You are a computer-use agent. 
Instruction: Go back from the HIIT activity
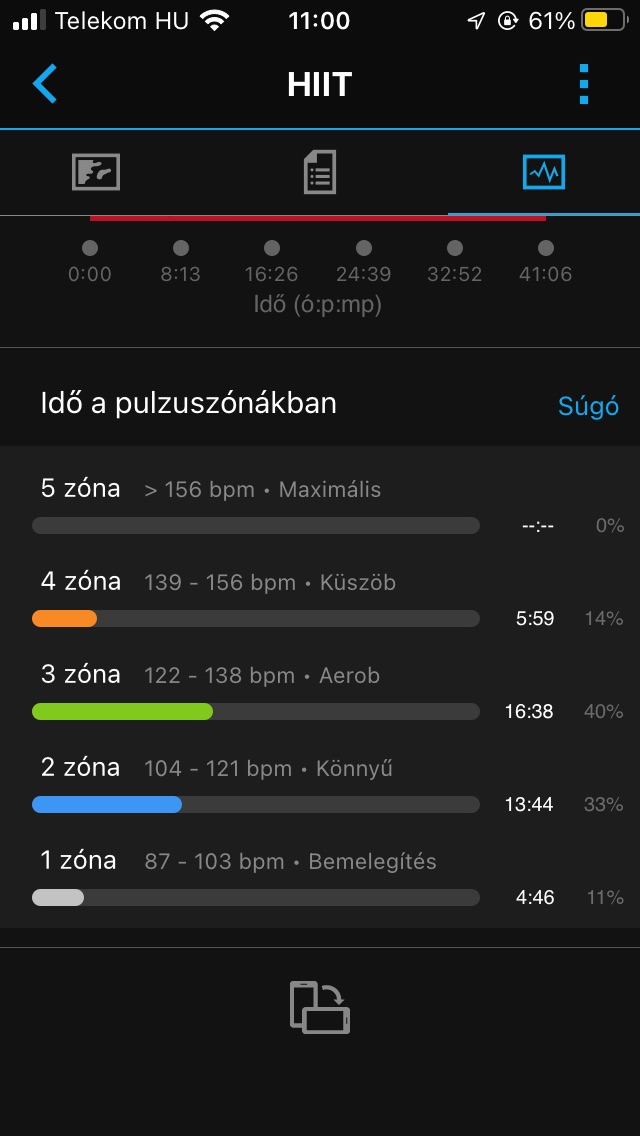45,84
